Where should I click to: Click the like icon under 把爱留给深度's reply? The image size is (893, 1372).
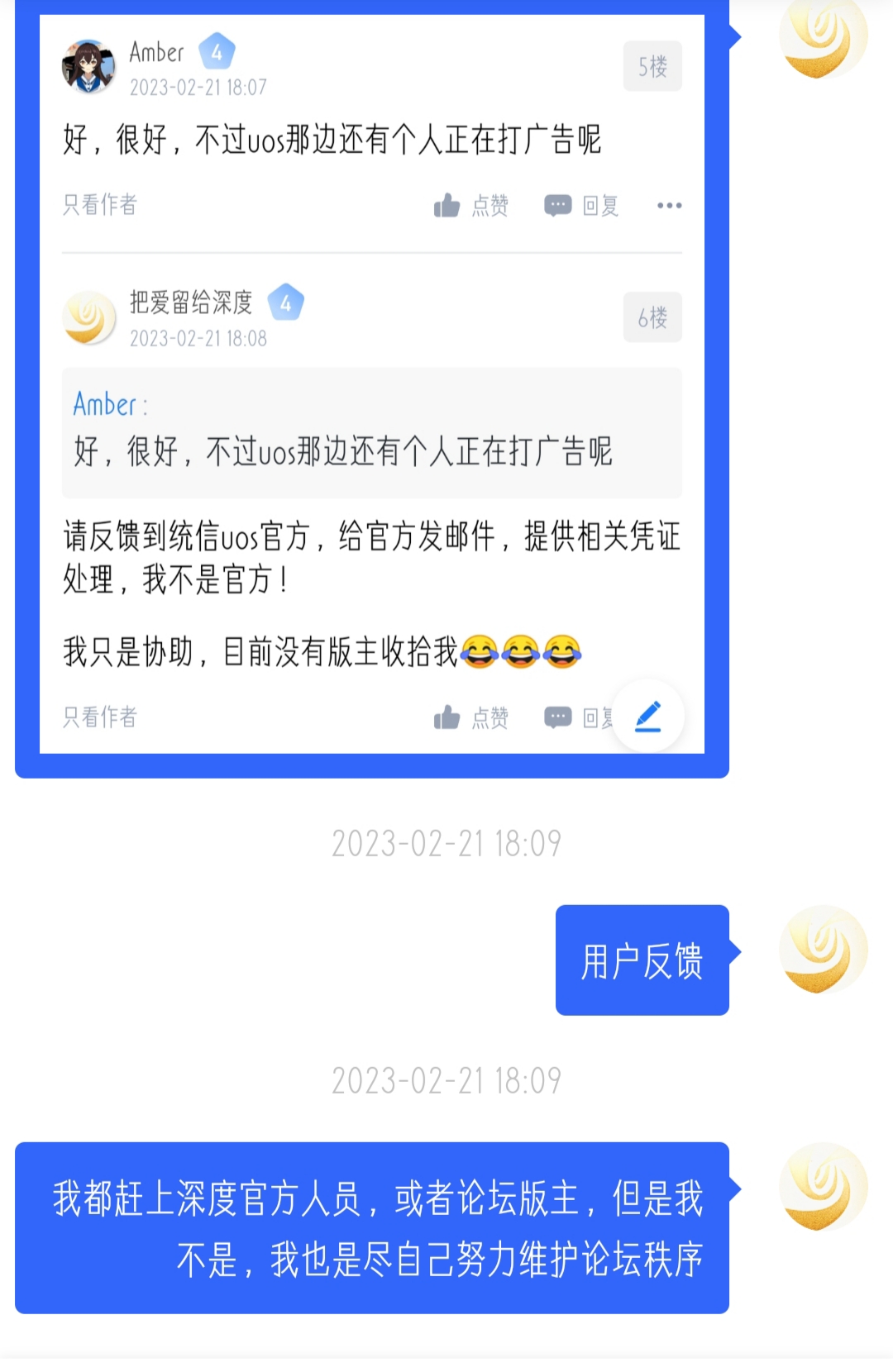coord(447,717)
